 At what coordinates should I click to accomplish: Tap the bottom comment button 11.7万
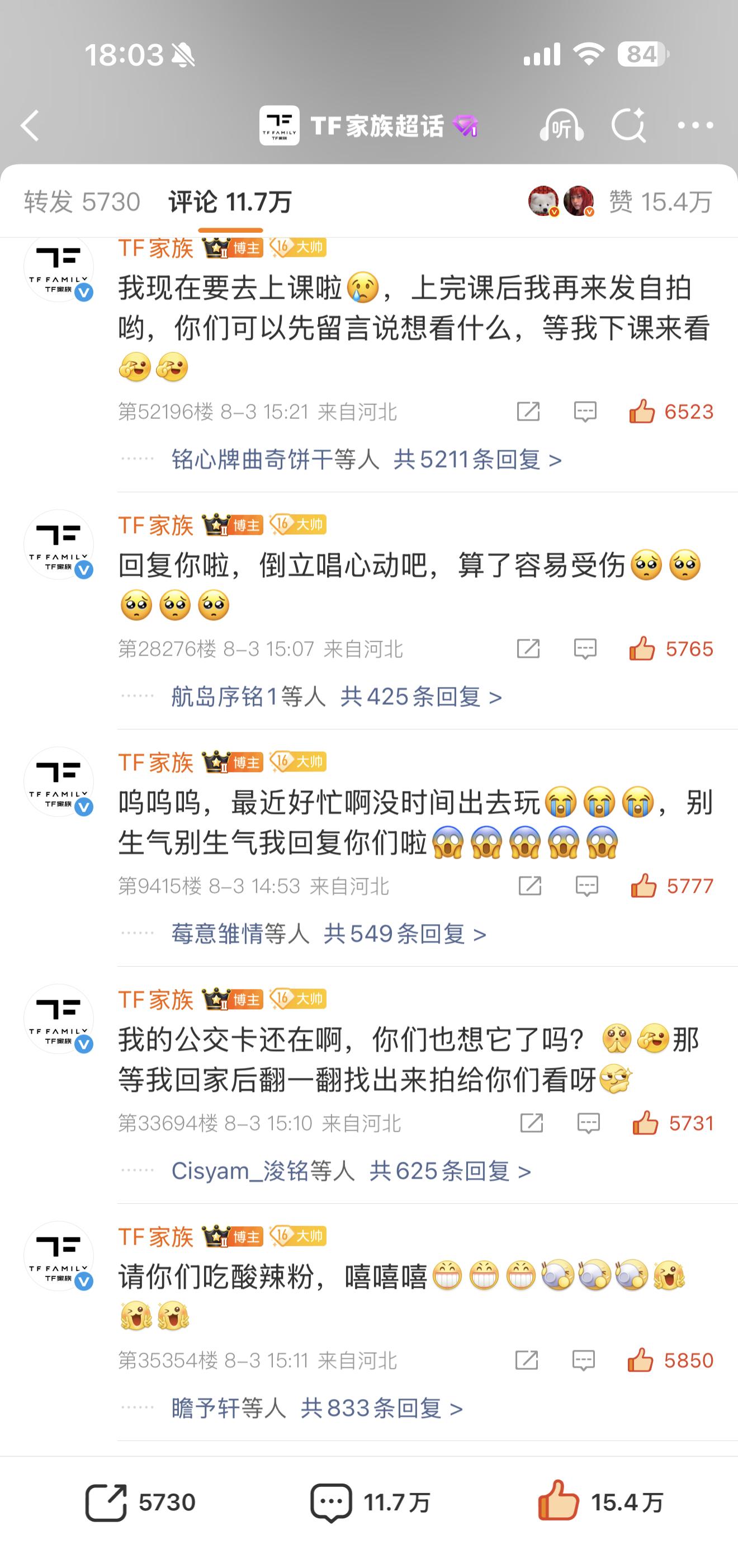[x=370, y=1502]
